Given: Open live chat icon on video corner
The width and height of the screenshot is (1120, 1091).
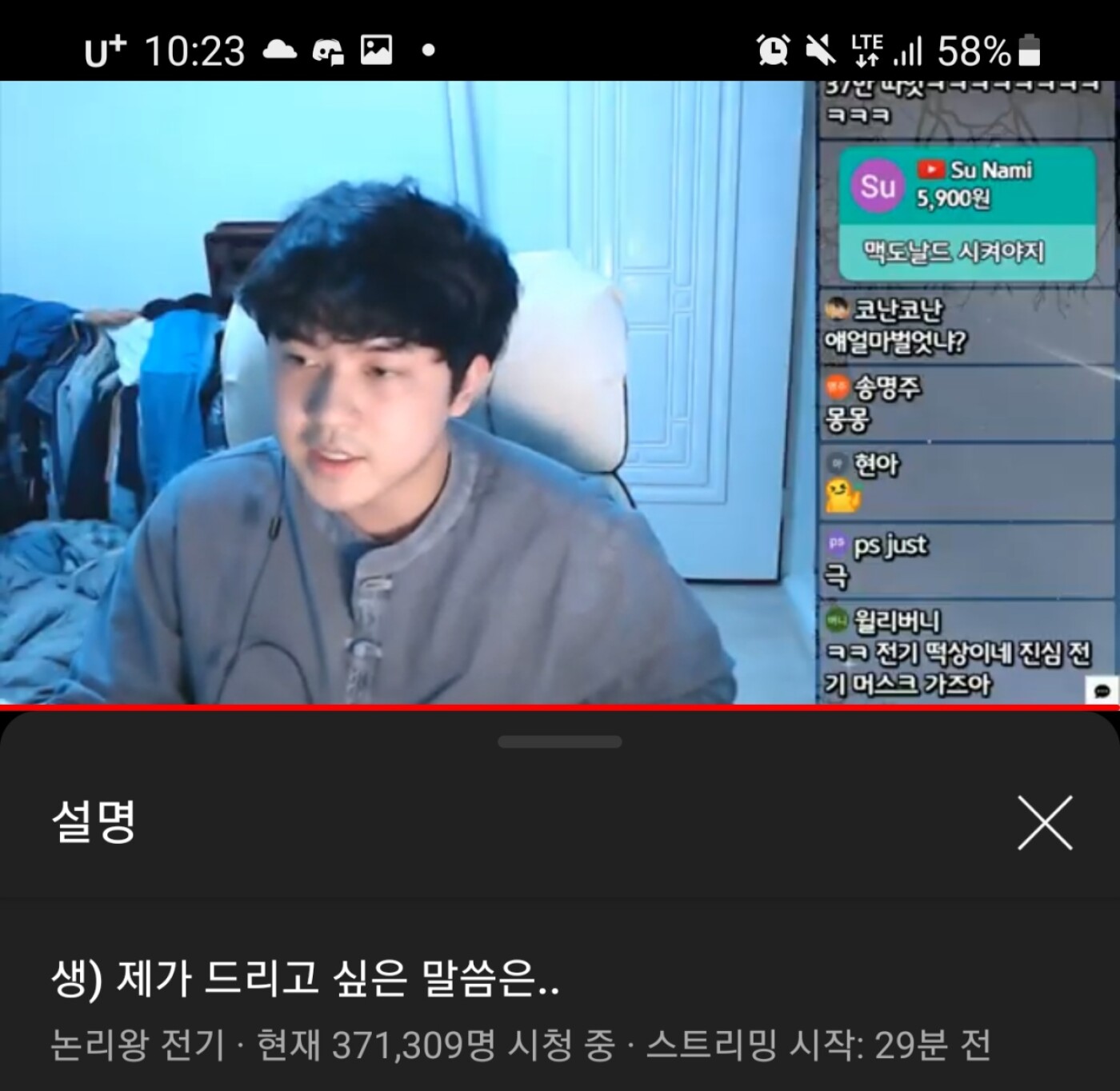Looking at the screenshot, I should point(1102,690).
